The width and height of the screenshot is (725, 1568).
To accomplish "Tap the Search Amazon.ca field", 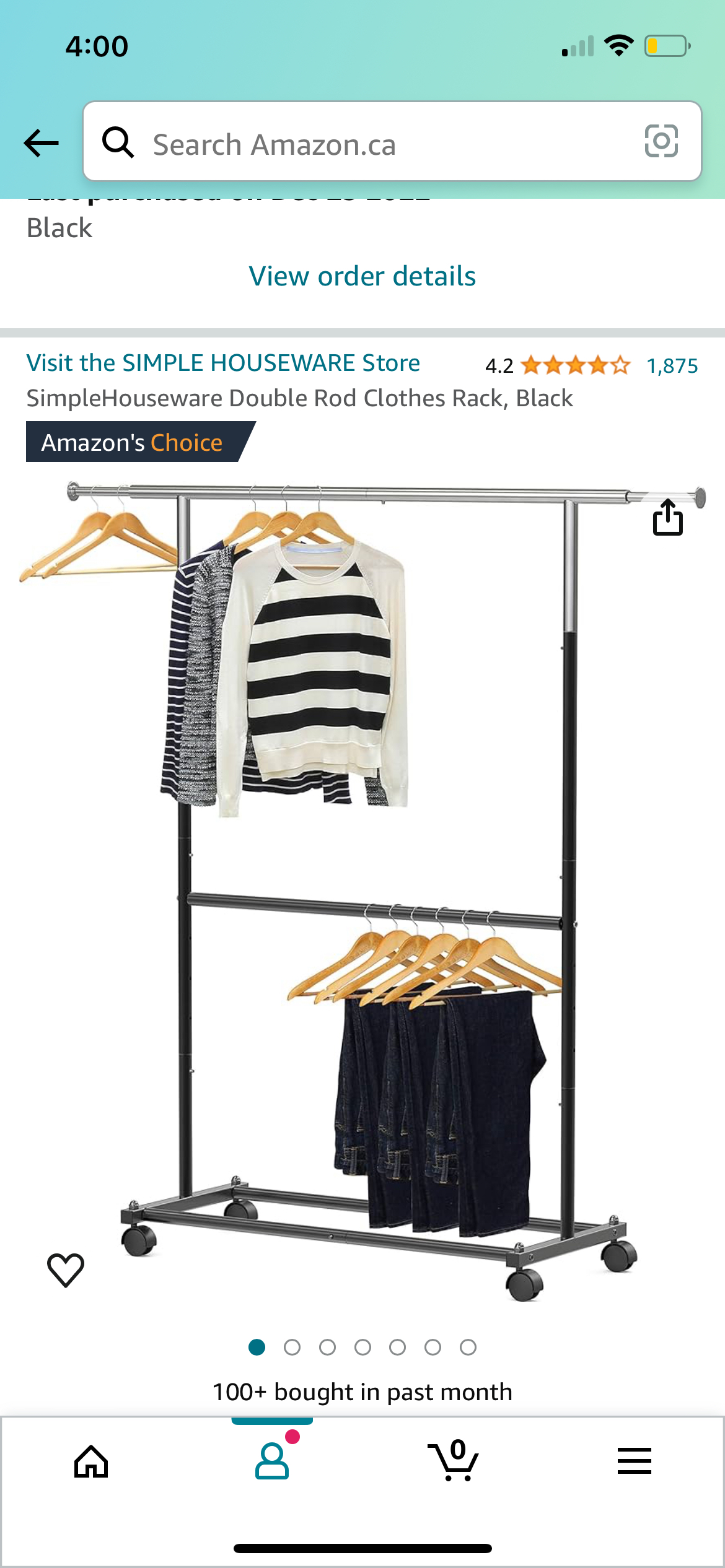I will 372,144.
